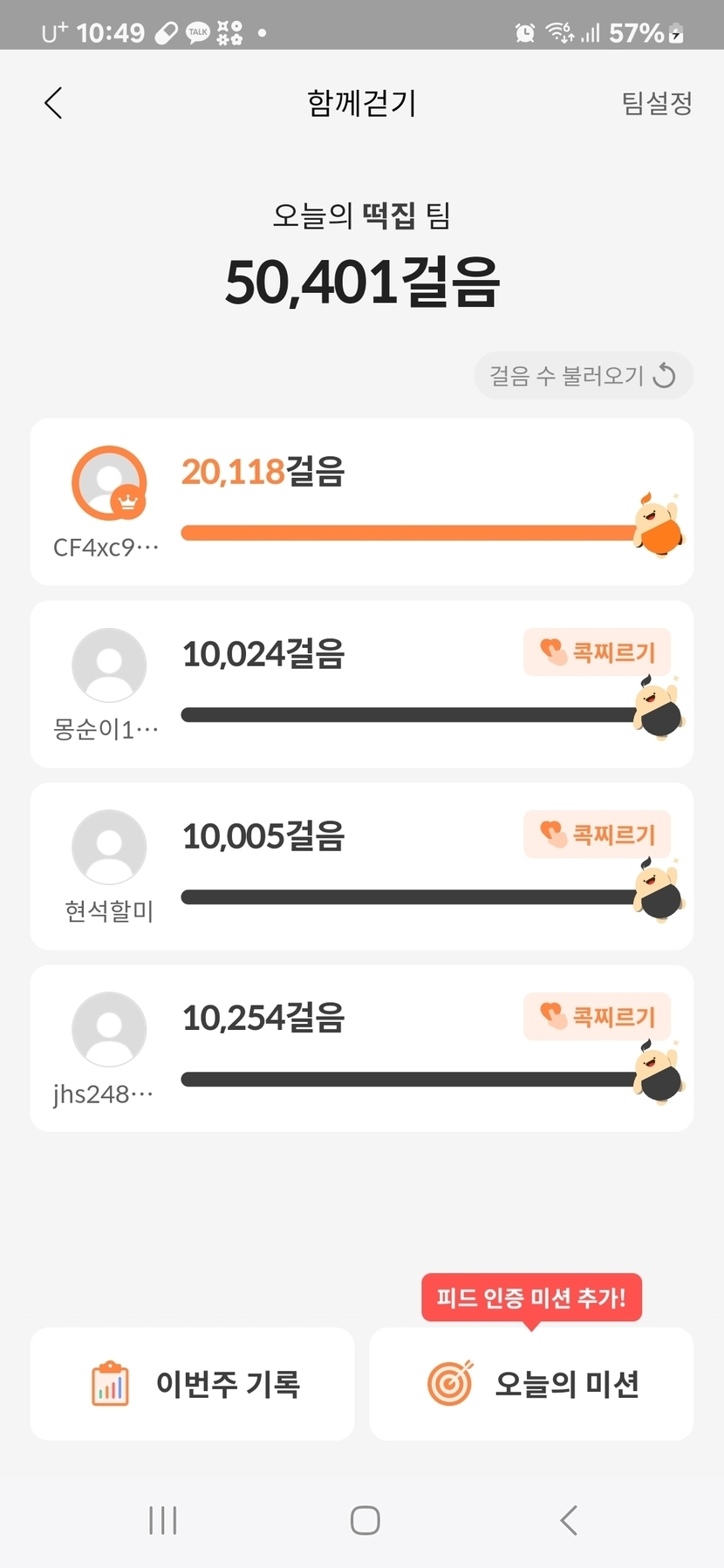The height and width of the screenshot is (1568, 724).
Task: Open 오늘의 미션
Action: coord(531,1384)
